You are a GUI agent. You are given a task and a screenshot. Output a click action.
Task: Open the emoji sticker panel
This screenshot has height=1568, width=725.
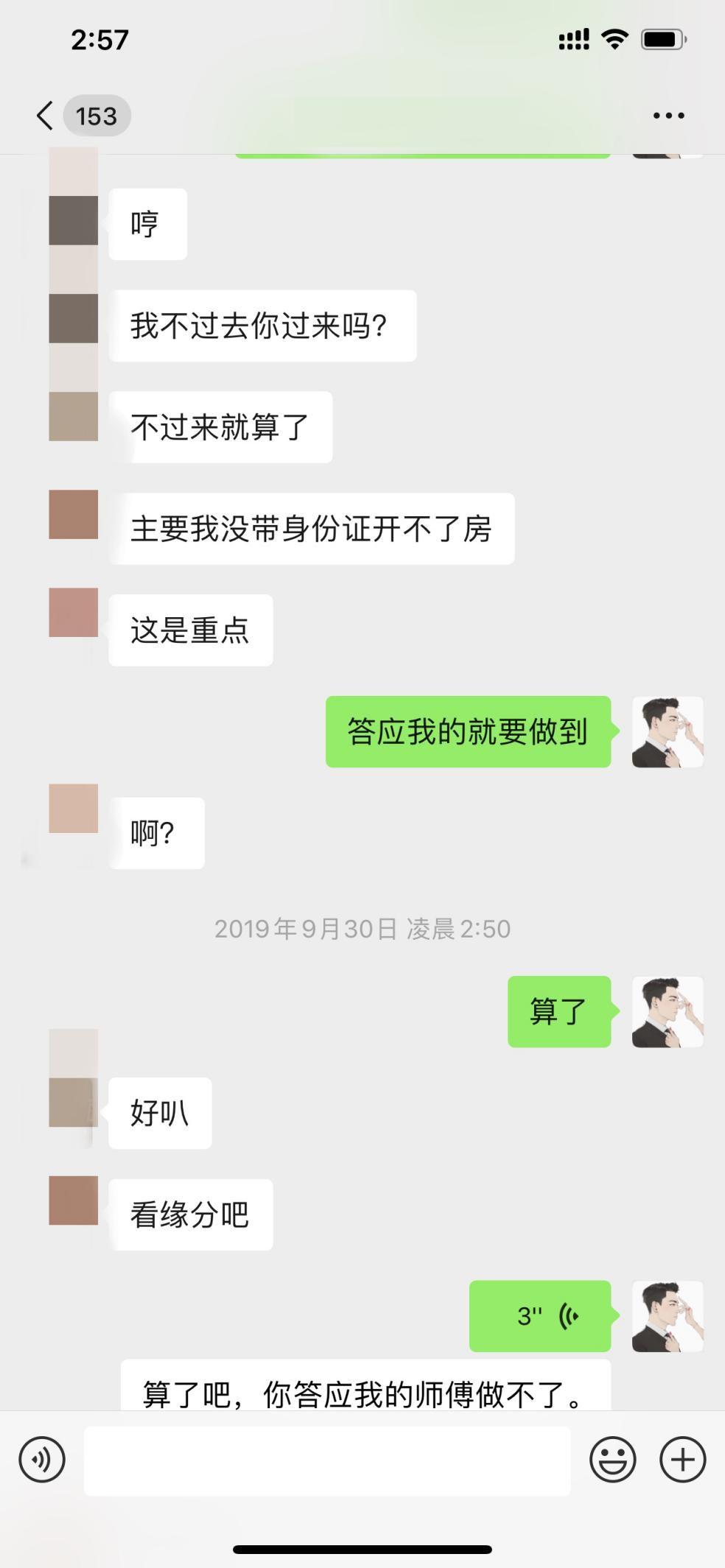pos(612,1459)
